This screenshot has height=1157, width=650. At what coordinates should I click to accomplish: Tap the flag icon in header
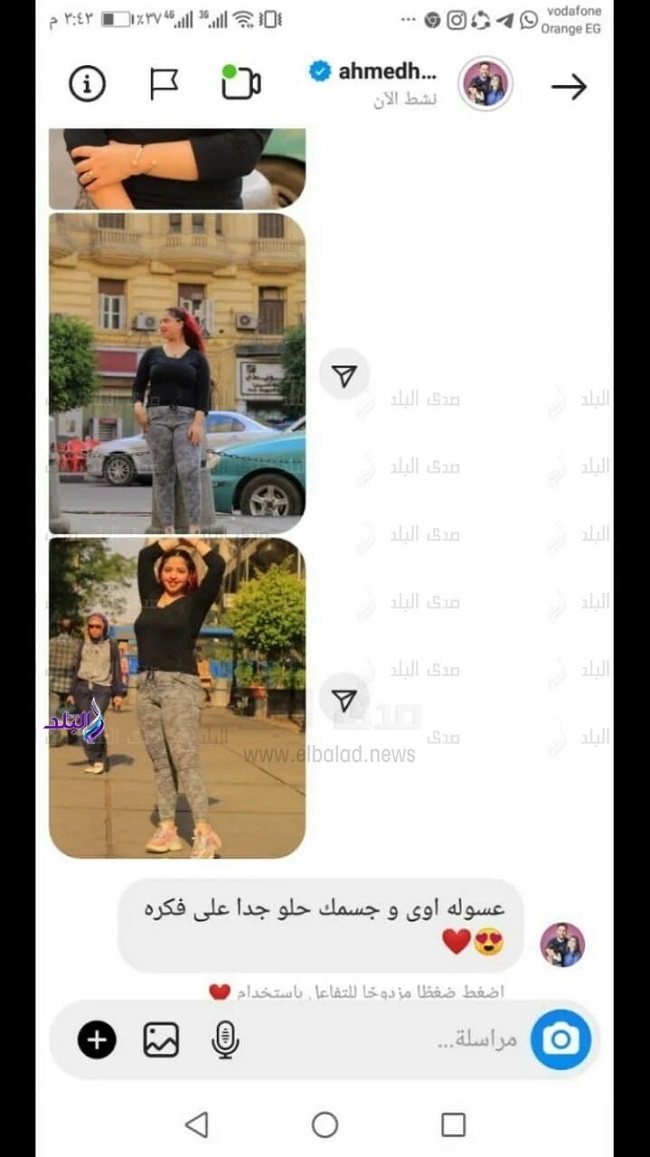(x=164, y=85)
